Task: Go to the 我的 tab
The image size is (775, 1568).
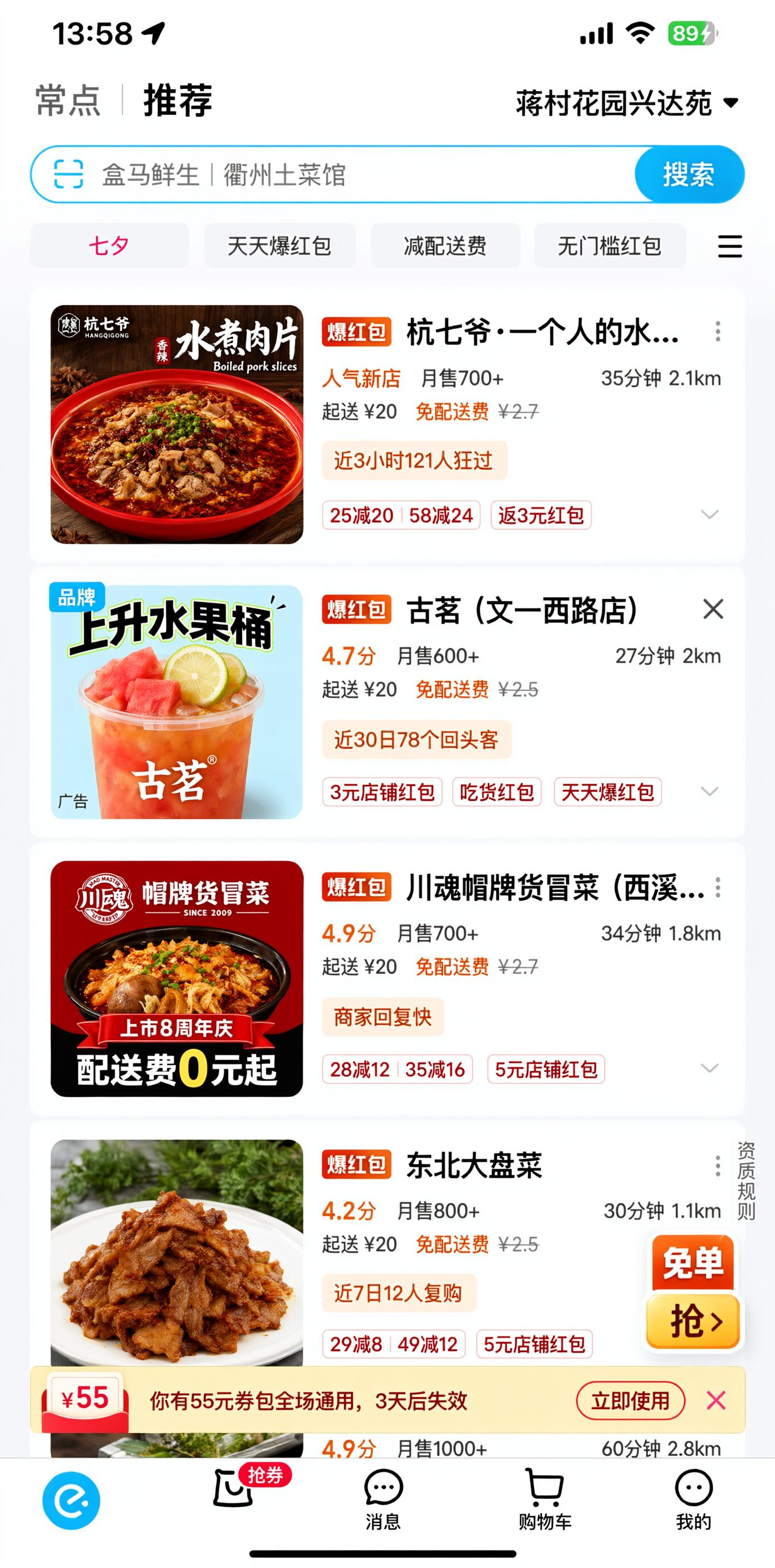Action: [693, 1500]
